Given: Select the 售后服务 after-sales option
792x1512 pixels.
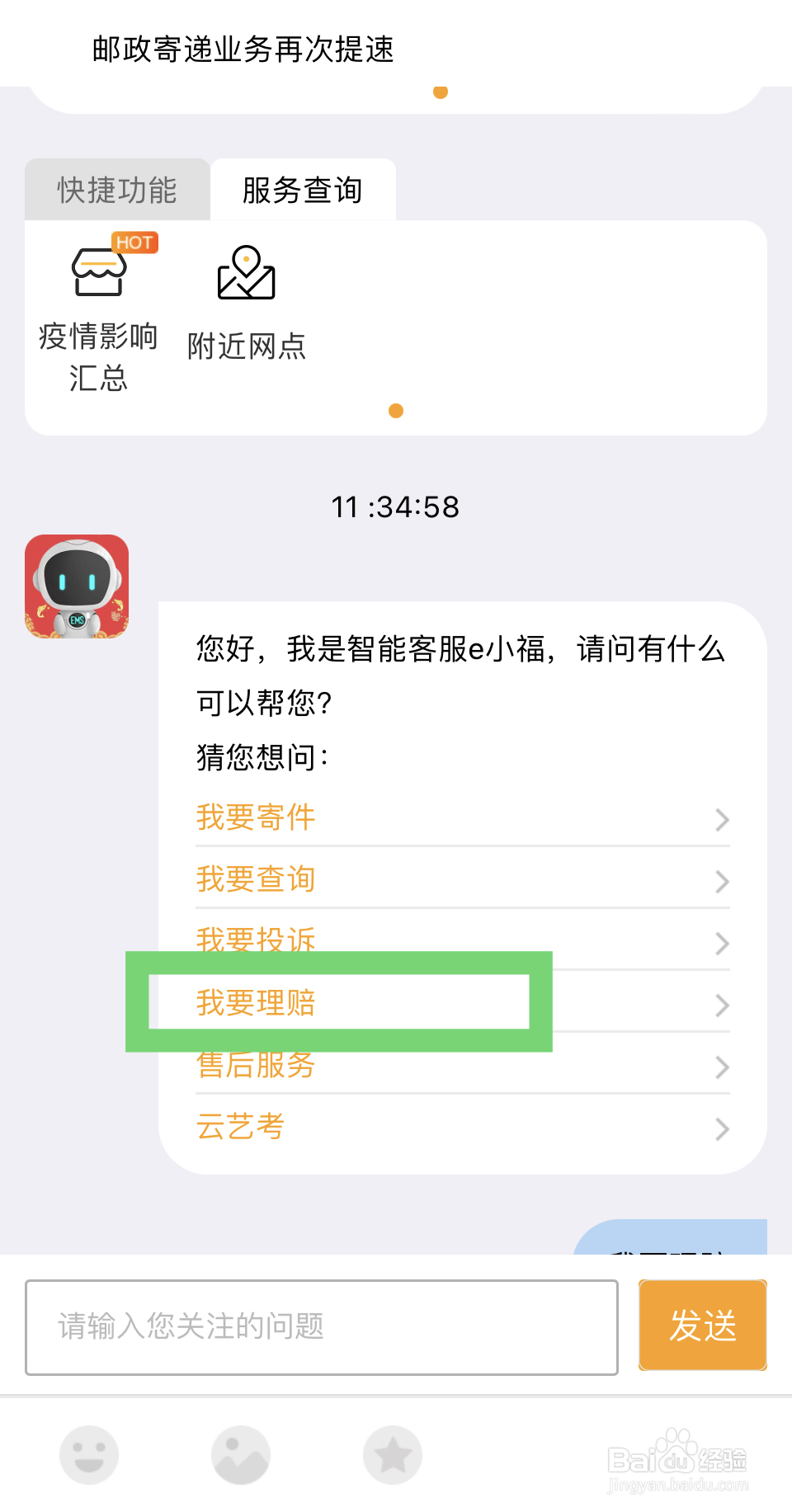Looking at the screenshot, I should coord(256,1066).
